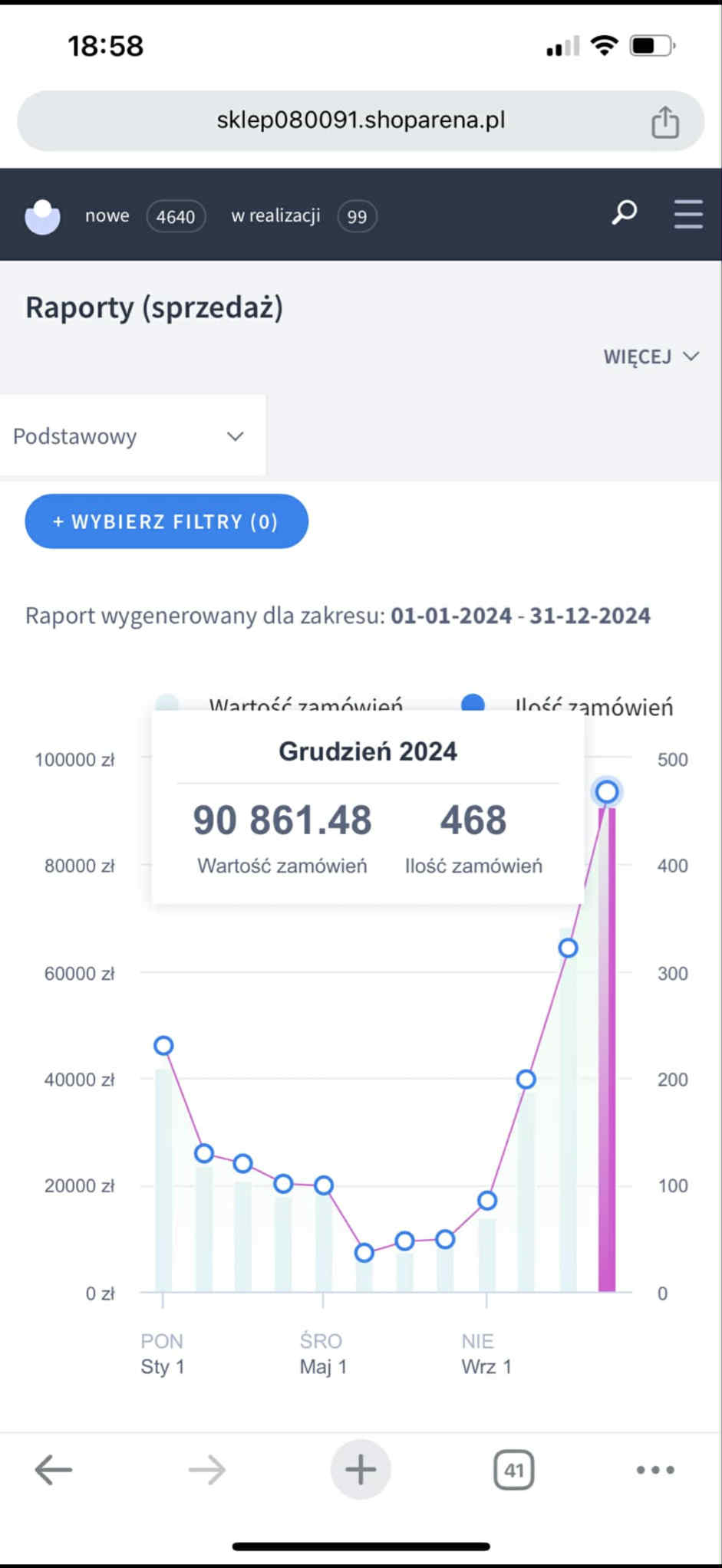Go back to the previous page
The height and width of the screenshot is (1568, 722).
[x=53, y=1469]
